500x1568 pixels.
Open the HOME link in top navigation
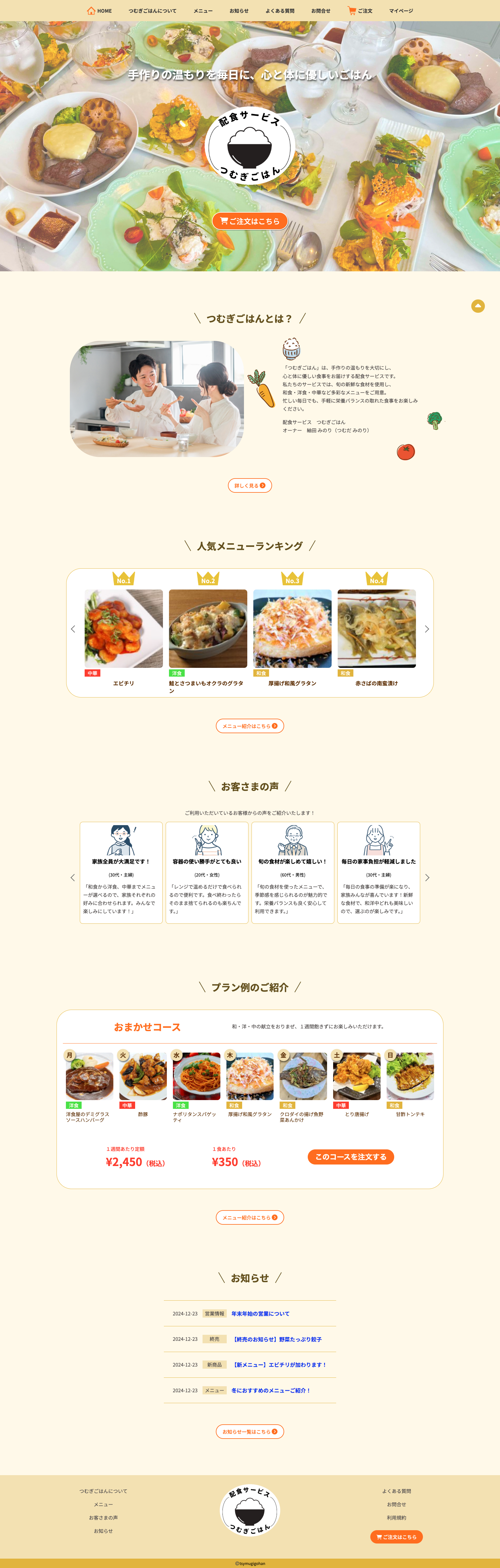[100, 10]
